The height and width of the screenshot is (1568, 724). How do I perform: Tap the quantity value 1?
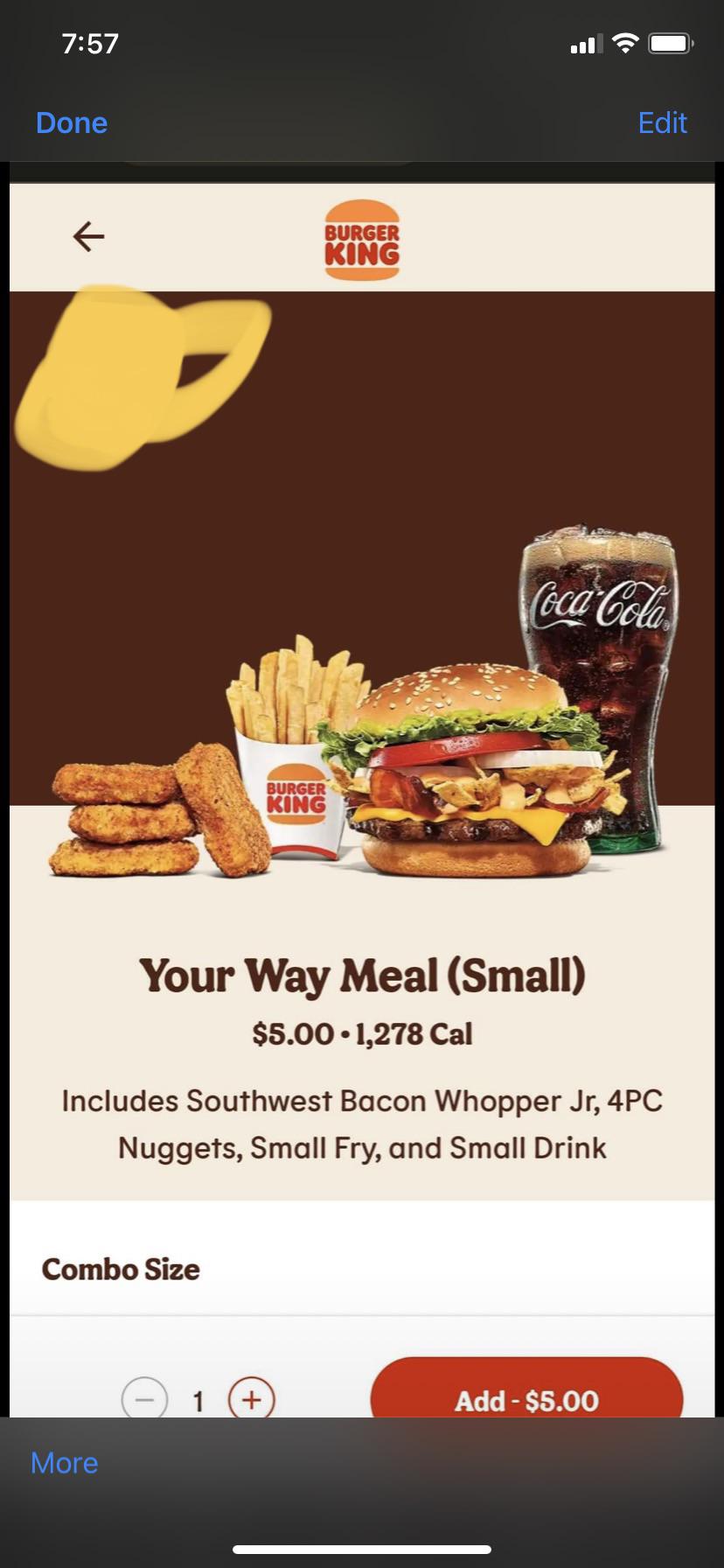[x=198, y=1400]
